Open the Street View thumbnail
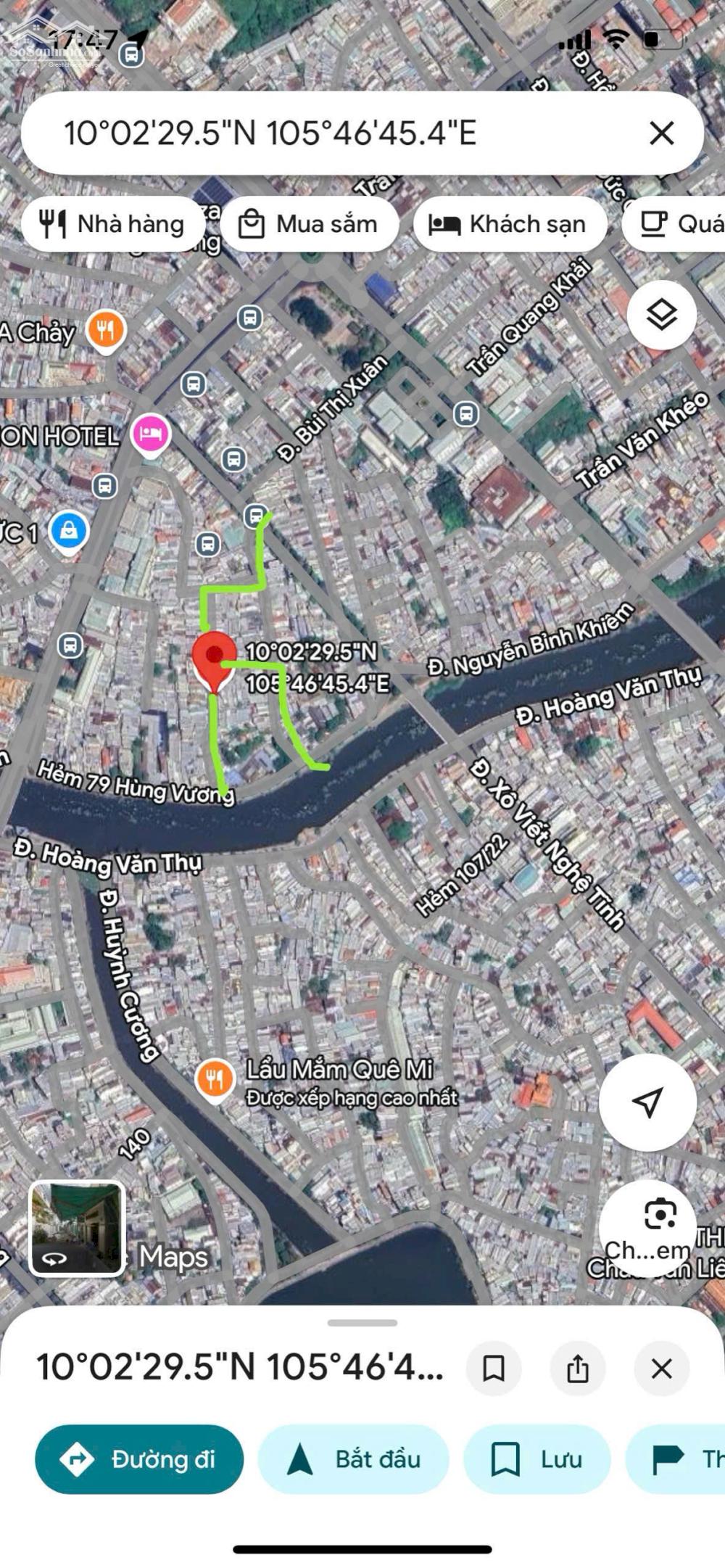 [x=77, y=1229]
